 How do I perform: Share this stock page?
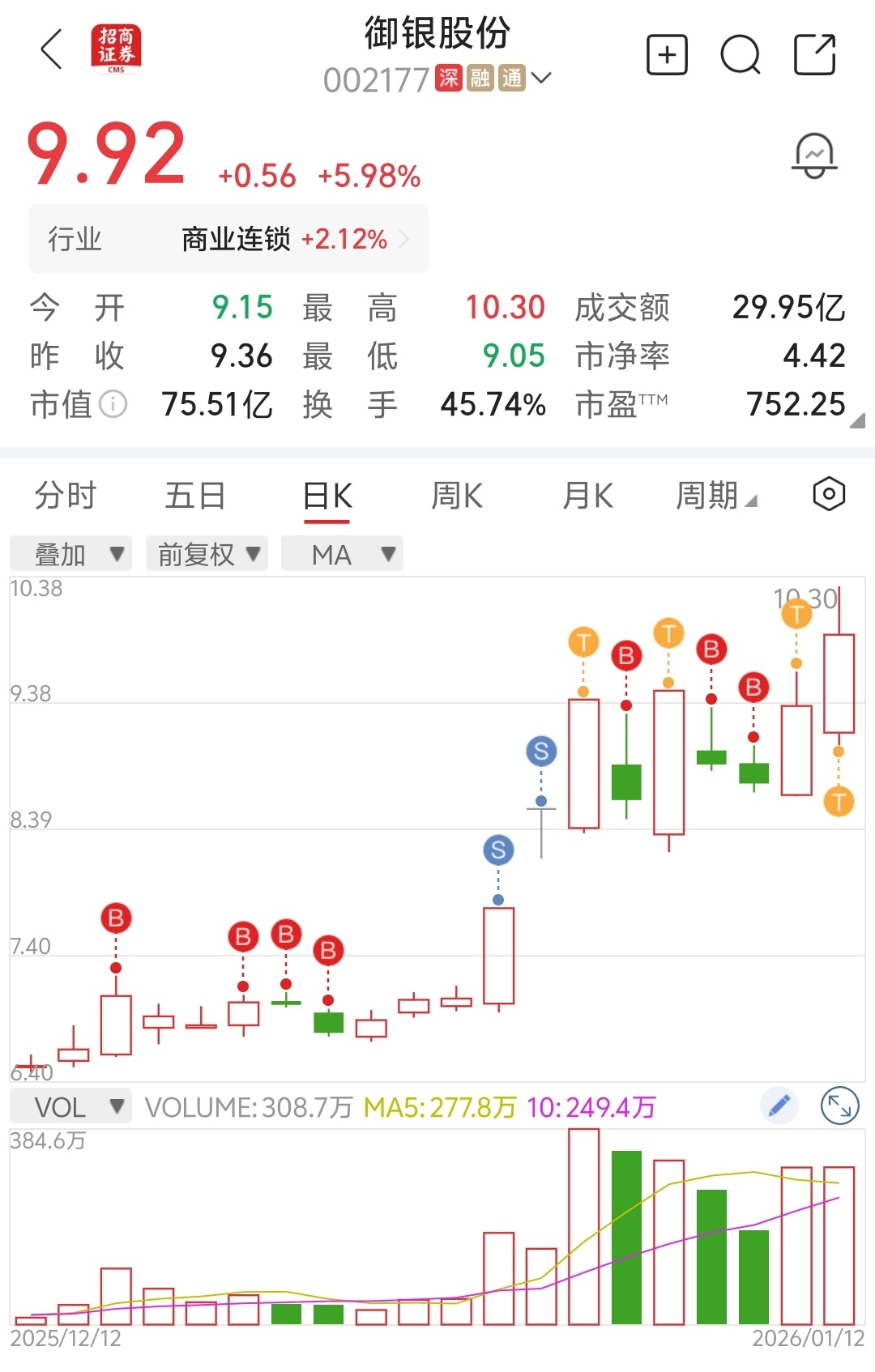click(x=813, y=55)
